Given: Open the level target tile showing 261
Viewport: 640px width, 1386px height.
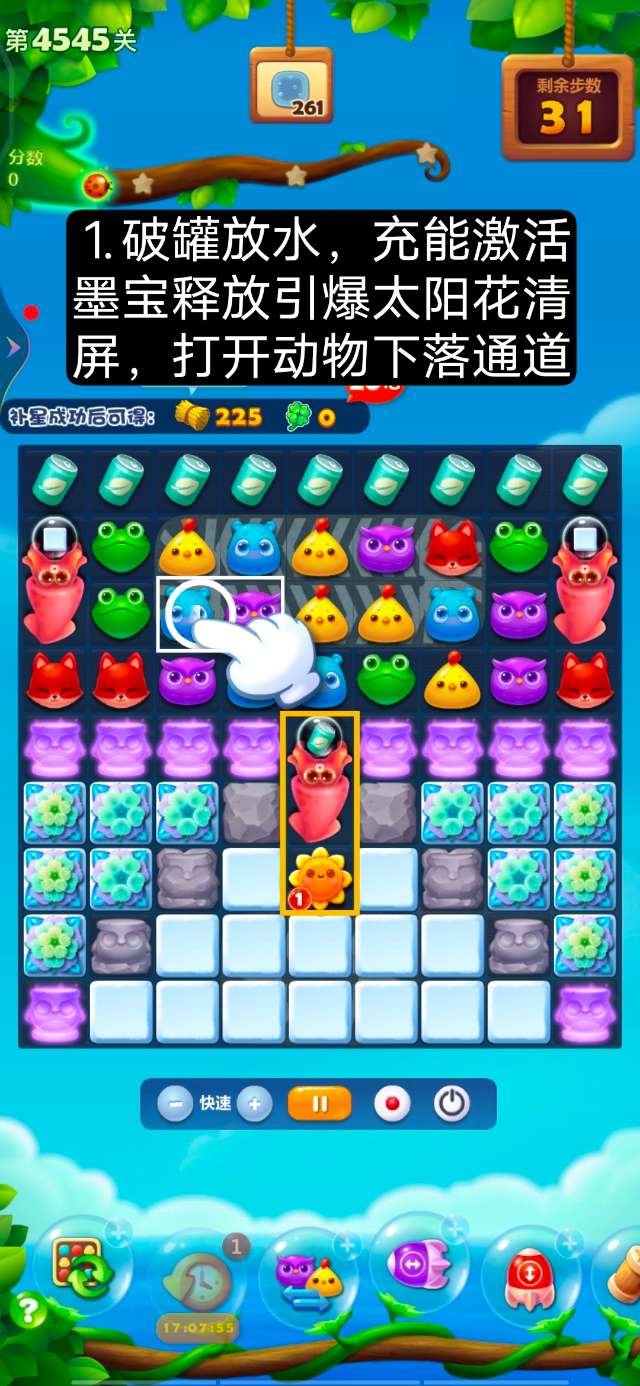Looking at the screenshot, I should pos(291,87).
